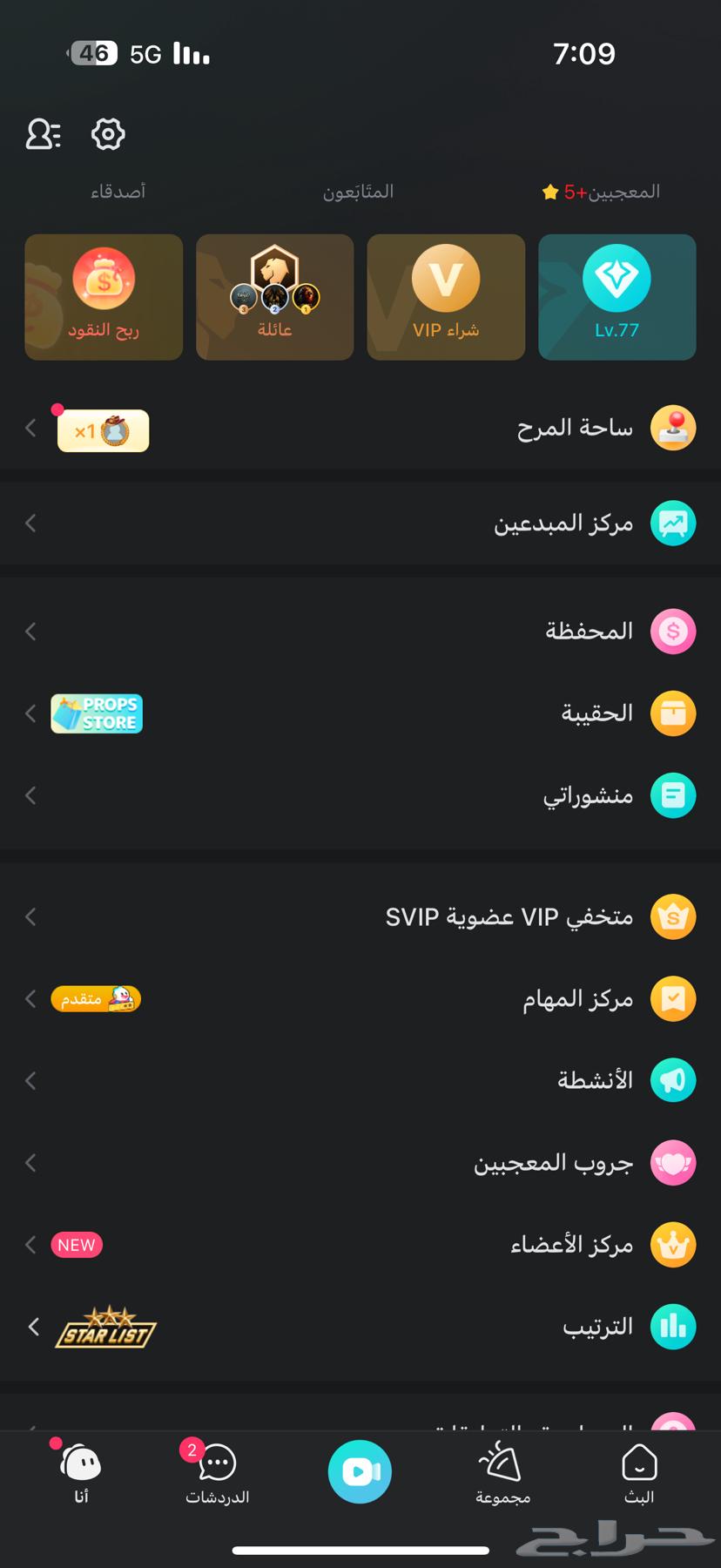
Task: Open the شراء VIP card
Action: tap(446, 297)
